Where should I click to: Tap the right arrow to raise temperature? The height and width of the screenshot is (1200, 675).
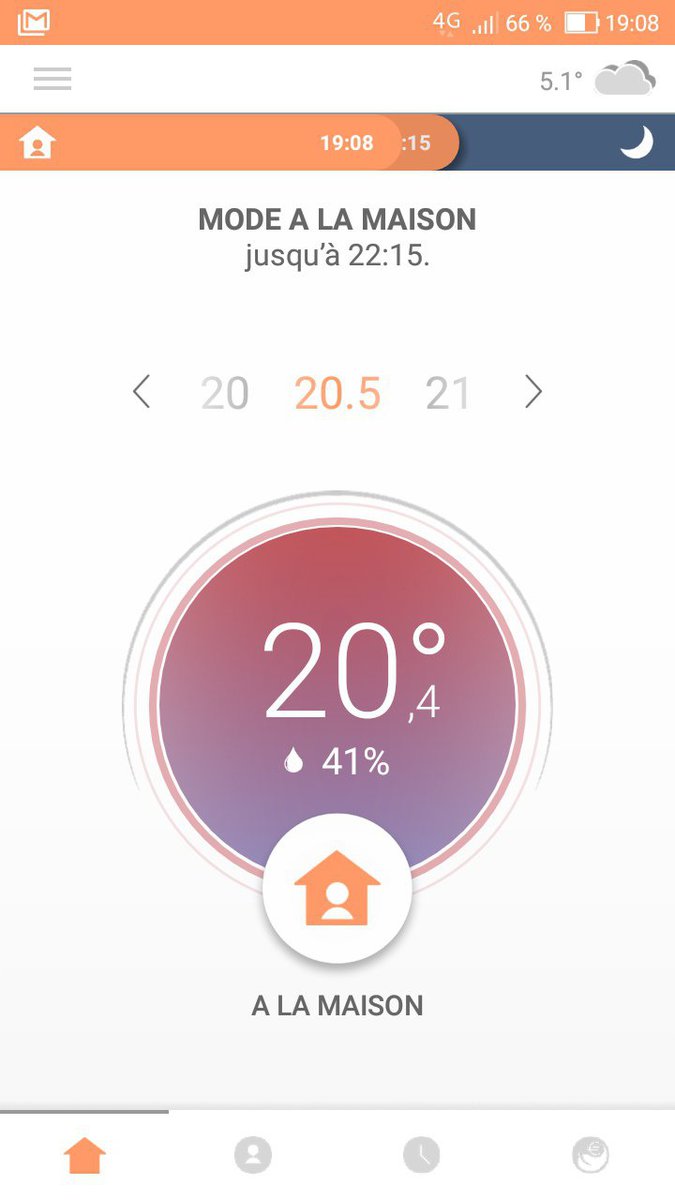533,392
